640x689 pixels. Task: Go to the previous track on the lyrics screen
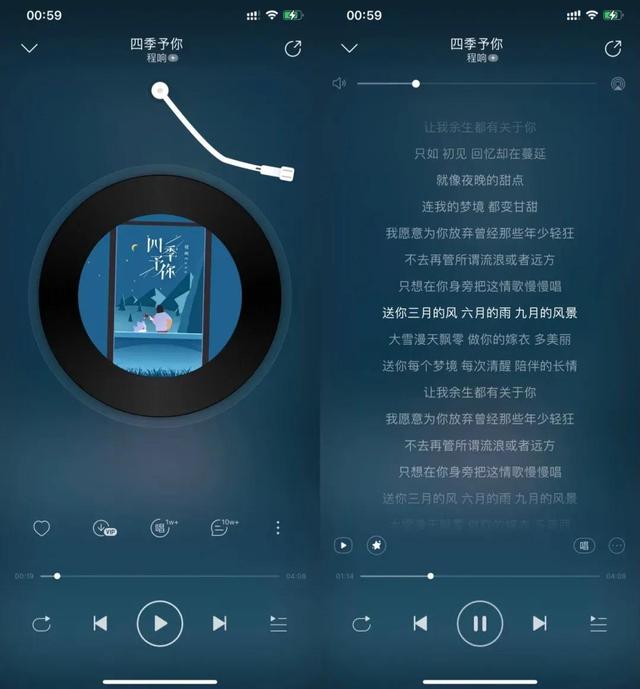click(x=420, y=623)
